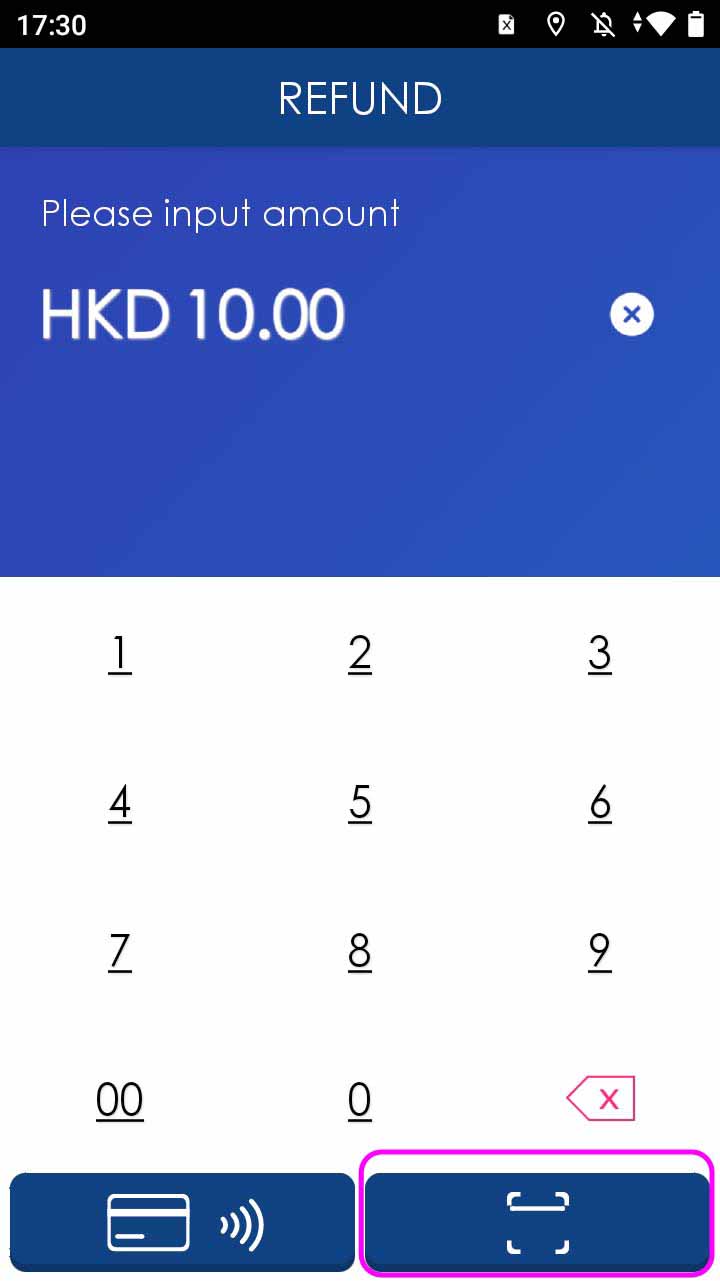Tap the double zero key
Screen dimensions: 720x1281
coord(120,1100)
